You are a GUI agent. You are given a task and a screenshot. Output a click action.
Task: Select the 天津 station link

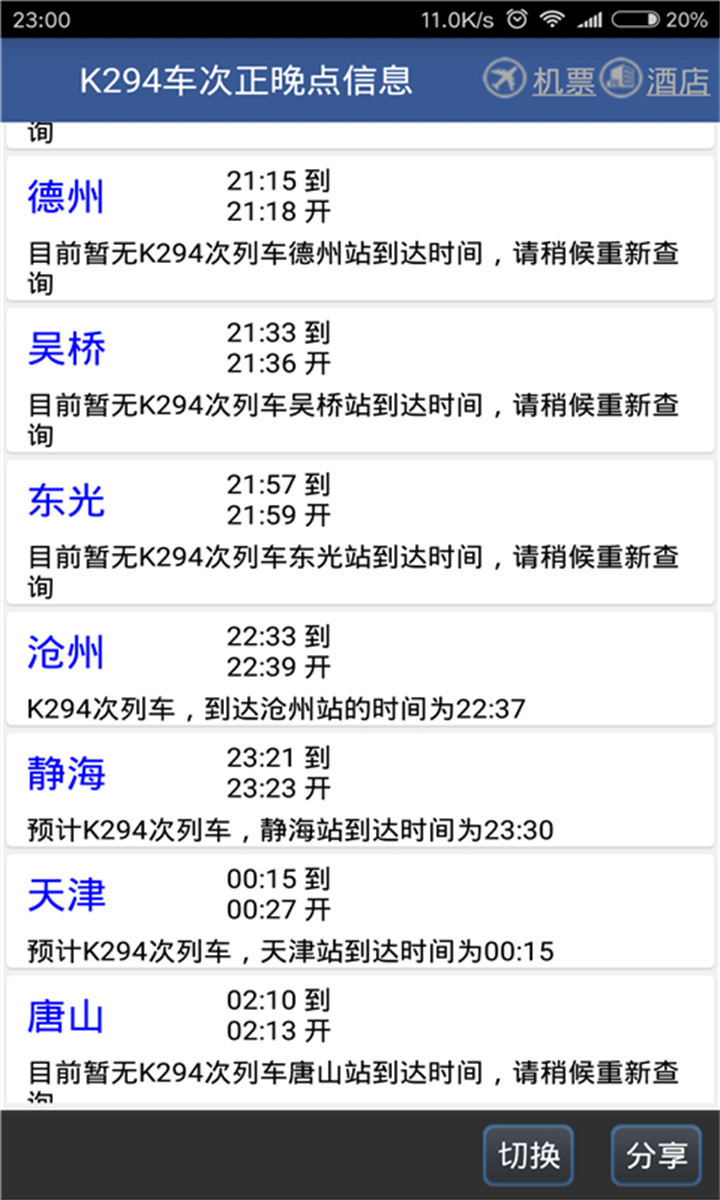65,896
